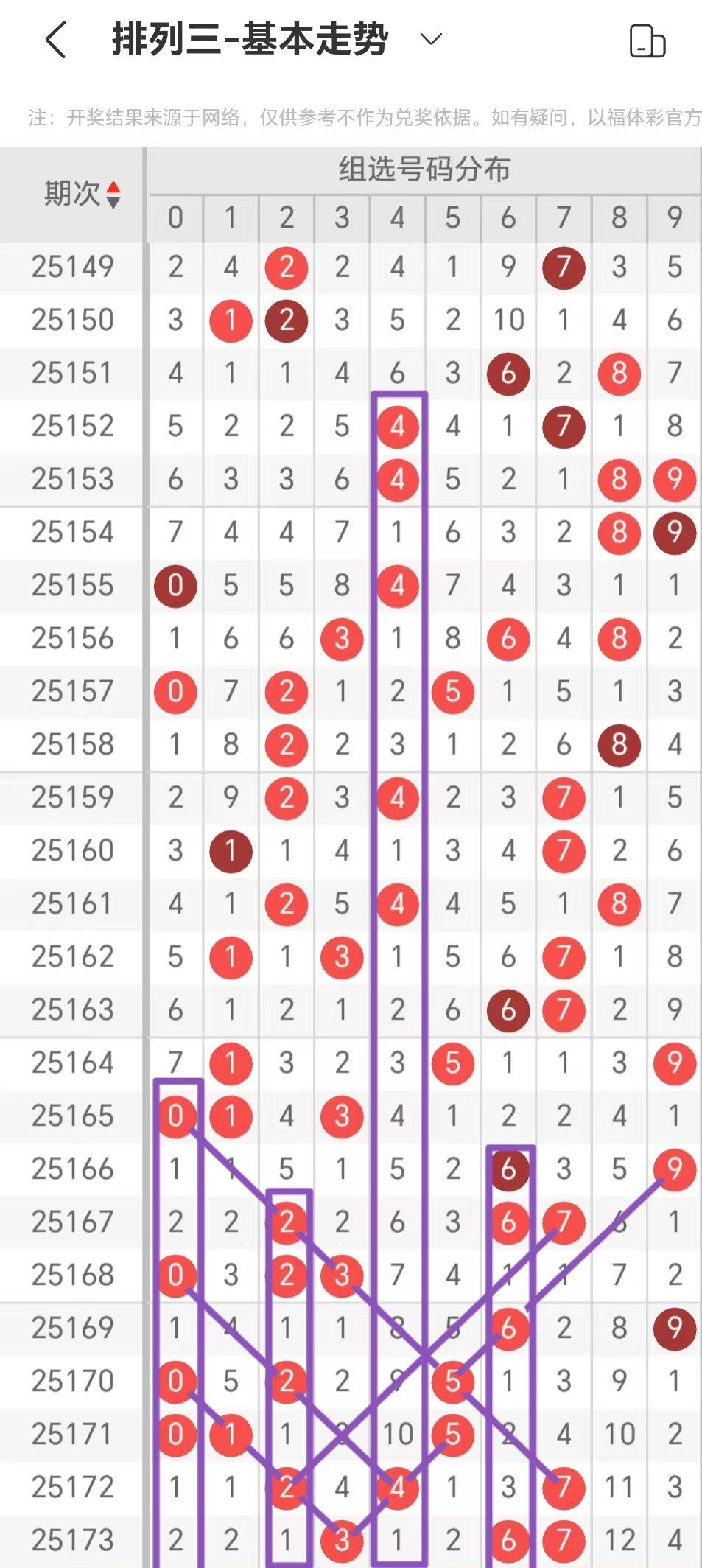Image resolution: width=702 pixels, height=1568 pixels.
Task: Tap the screen orientation icon at top right
Action: (x=647, y=41)
